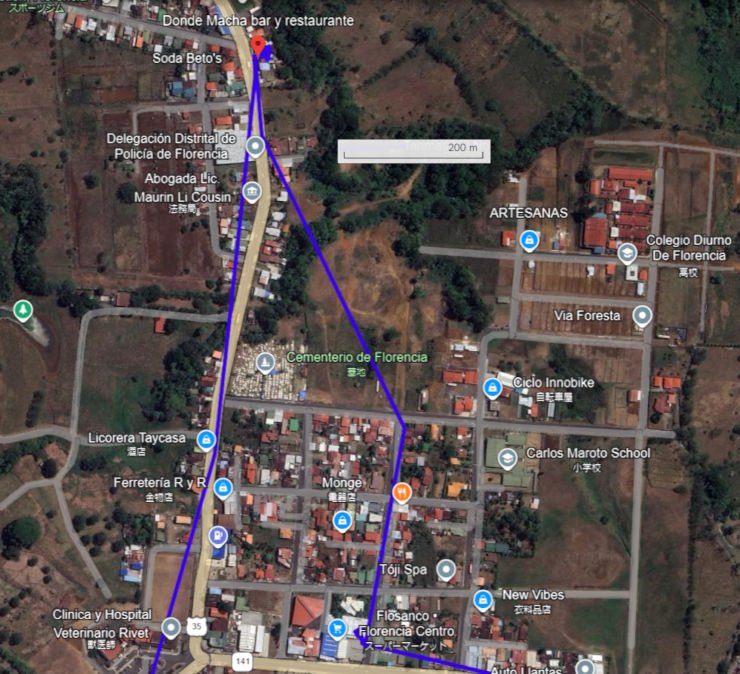The image size is (740, 674).
Task: Open Carlos Maroto School marker
Action: 507,458
